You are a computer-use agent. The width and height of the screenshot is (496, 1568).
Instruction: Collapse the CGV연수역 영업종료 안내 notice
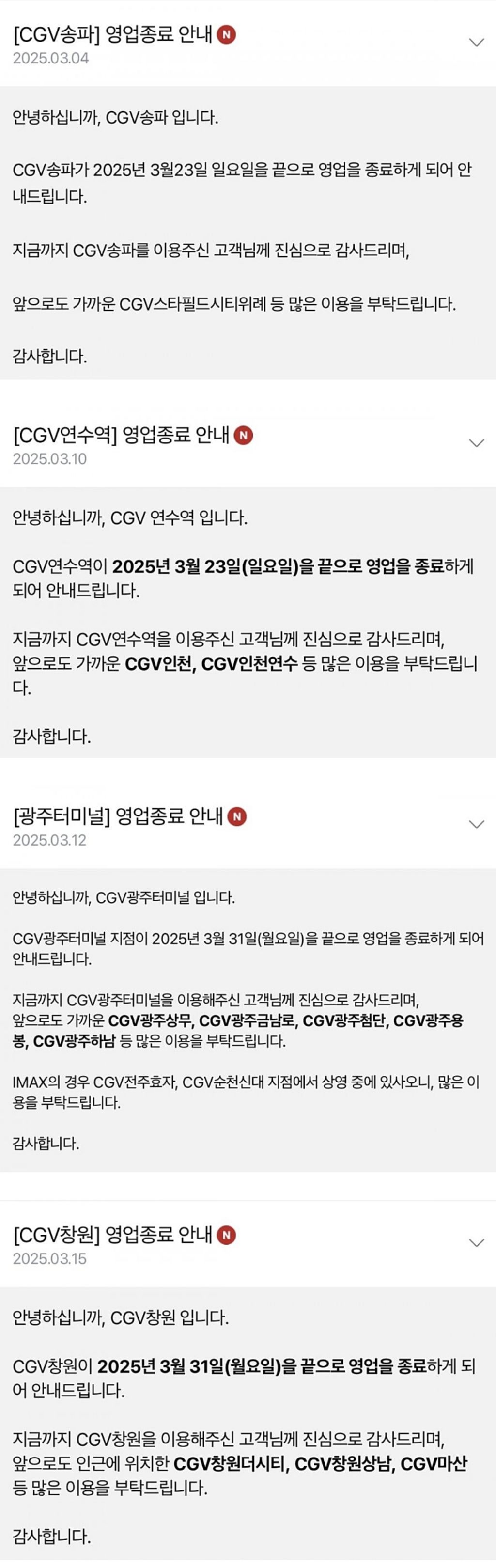tap(477, 443)
